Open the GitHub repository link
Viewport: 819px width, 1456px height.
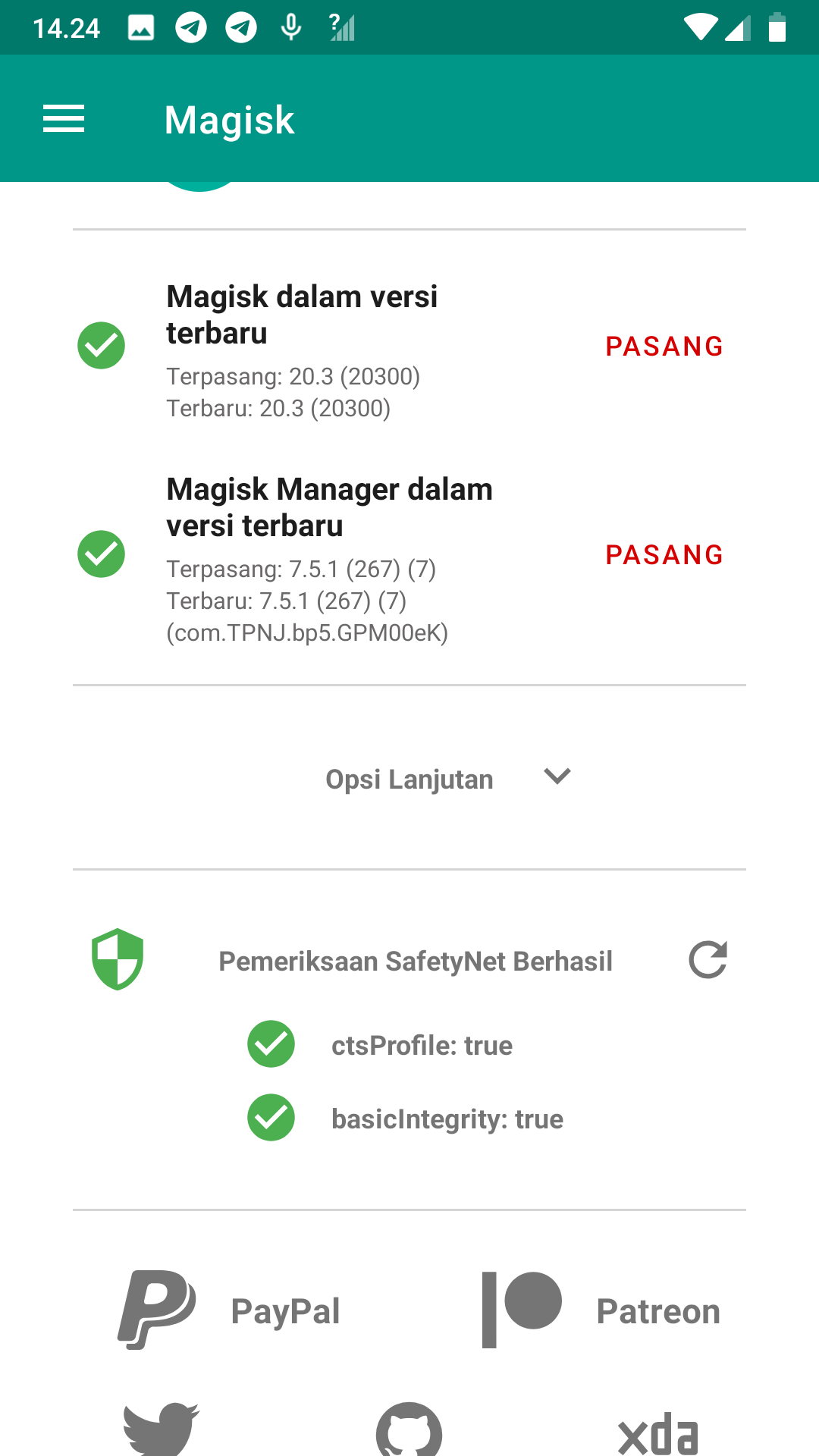pyautogui.click(x=409, y=1429)
